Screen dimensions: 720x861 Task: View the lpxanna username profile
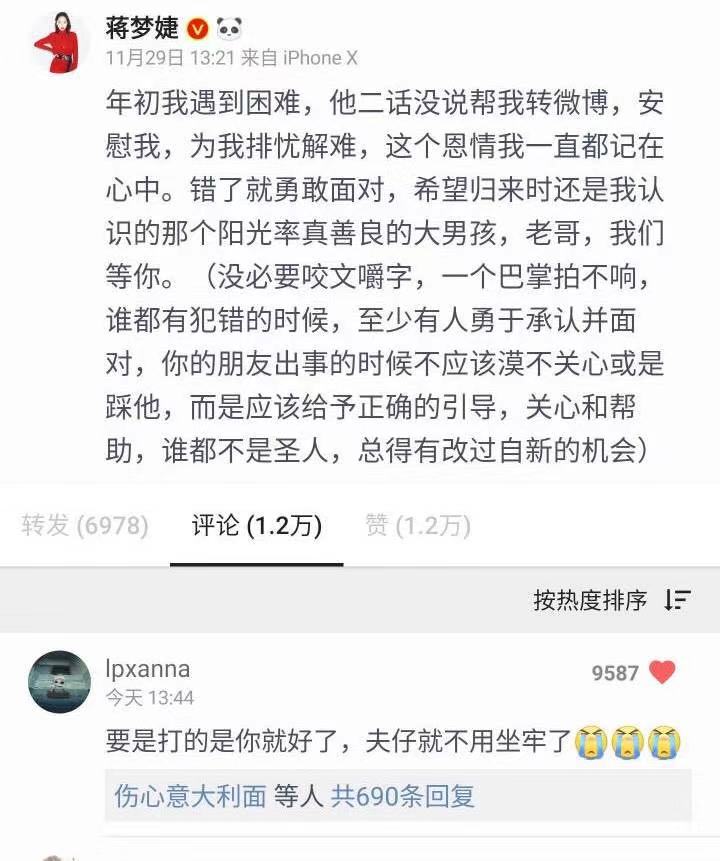pos(147,669)
